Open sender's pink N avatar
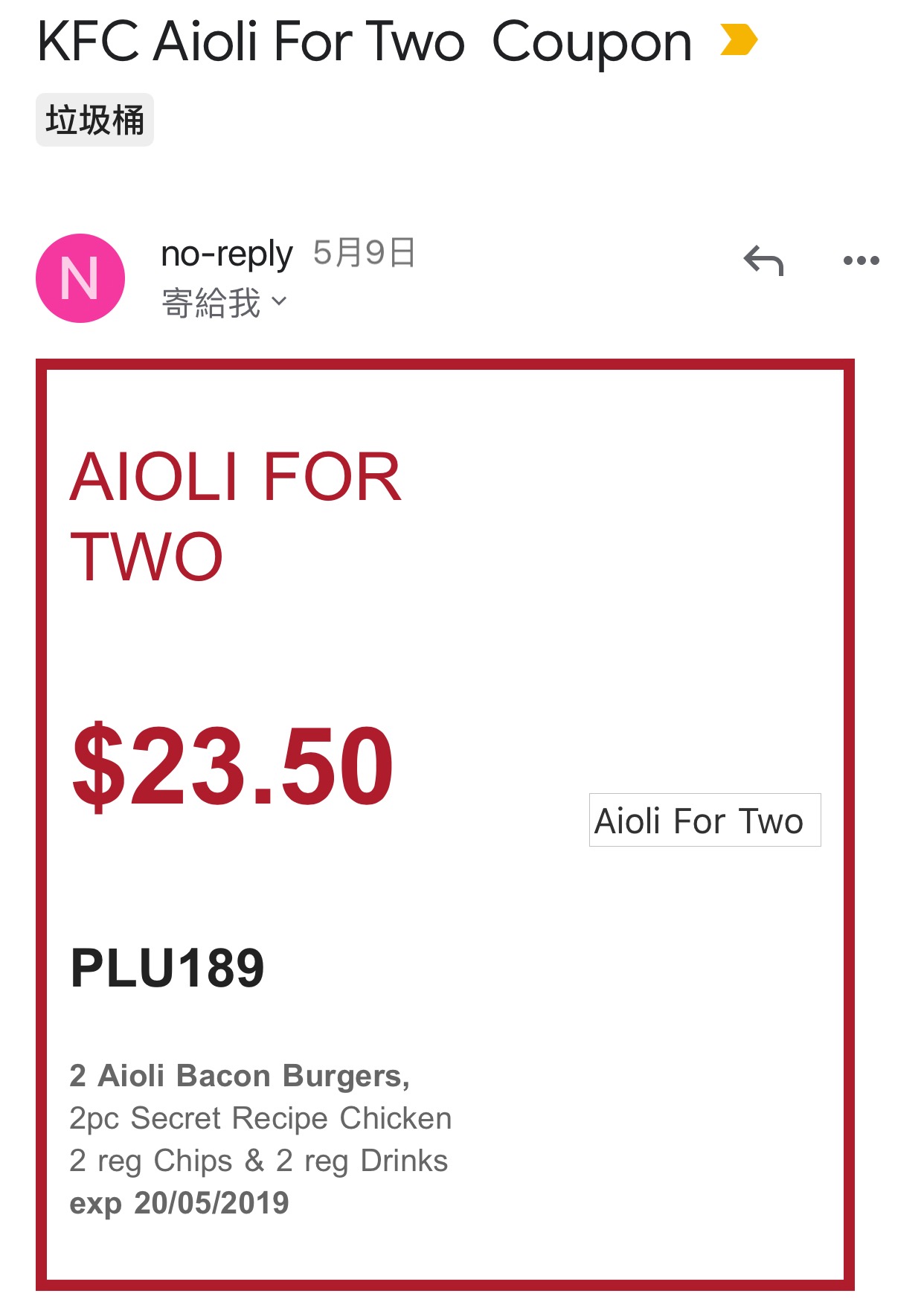This screenshot has height=1305, width=924. (x=80, y=278)
